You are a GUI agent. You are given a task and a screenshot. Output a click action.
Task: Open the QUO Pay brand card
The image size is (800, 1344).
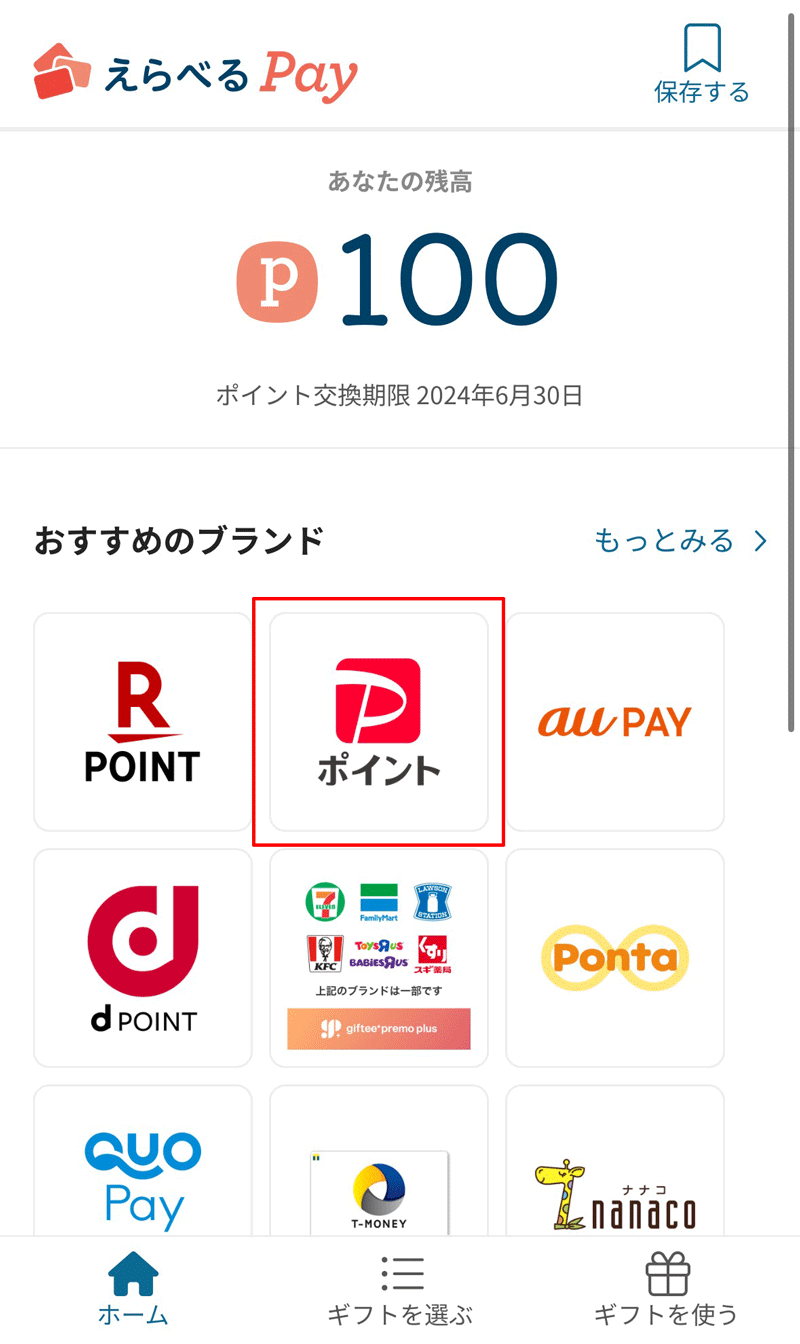tap(143, 1161)
